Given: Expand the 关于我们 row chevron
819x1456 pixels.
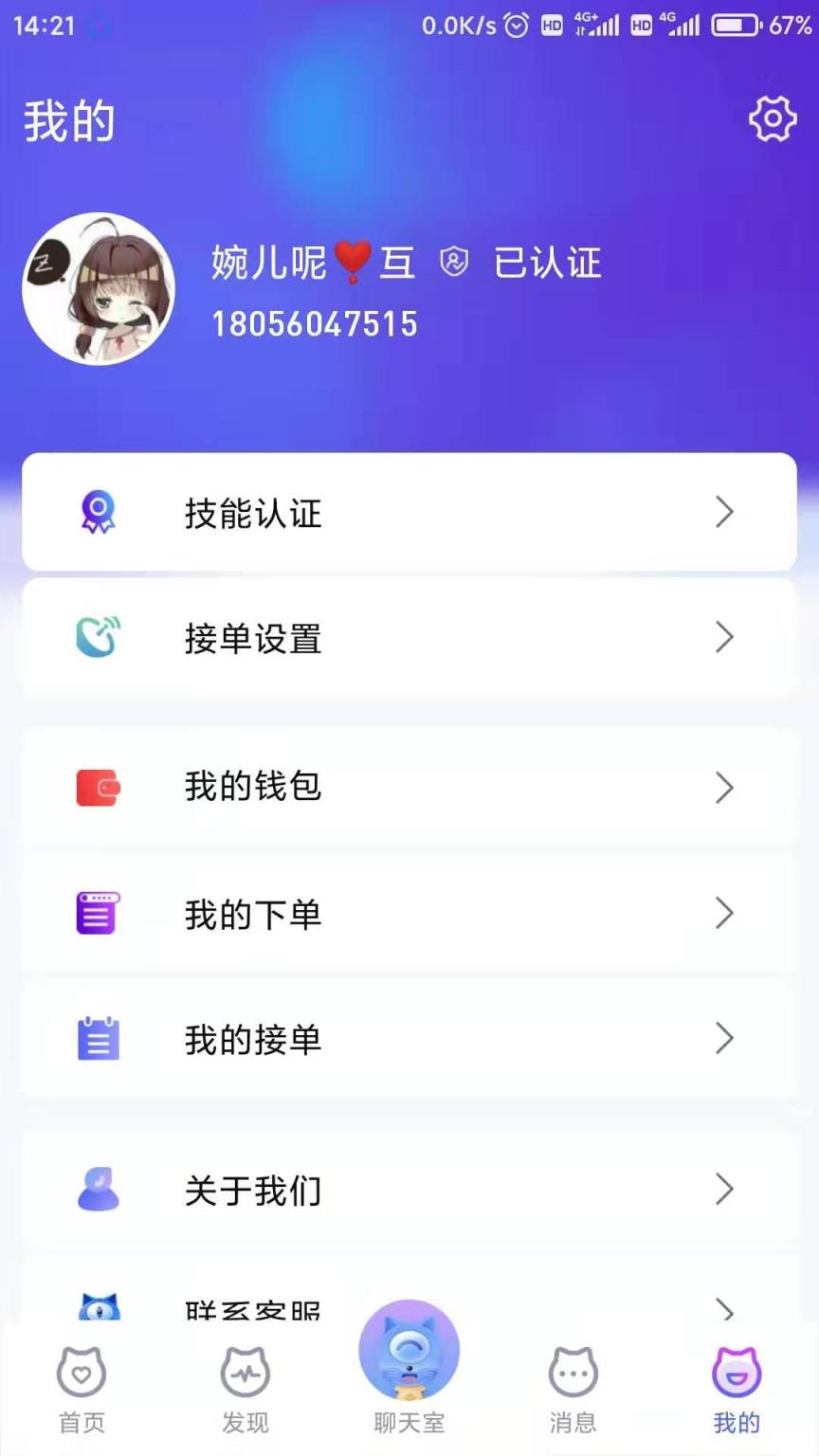Looking at the screenshot, I should [x=725, y=1190].
